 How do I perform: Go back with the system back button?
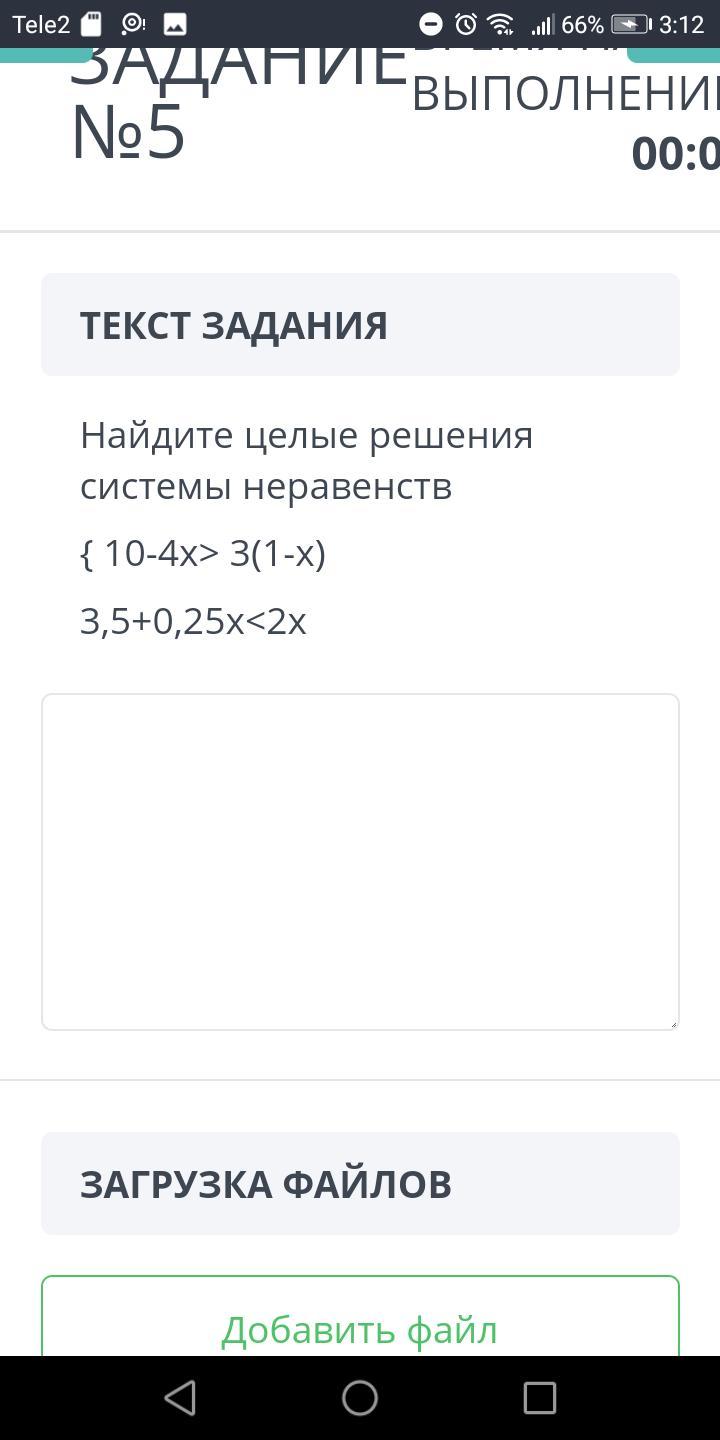point(180,1398)
